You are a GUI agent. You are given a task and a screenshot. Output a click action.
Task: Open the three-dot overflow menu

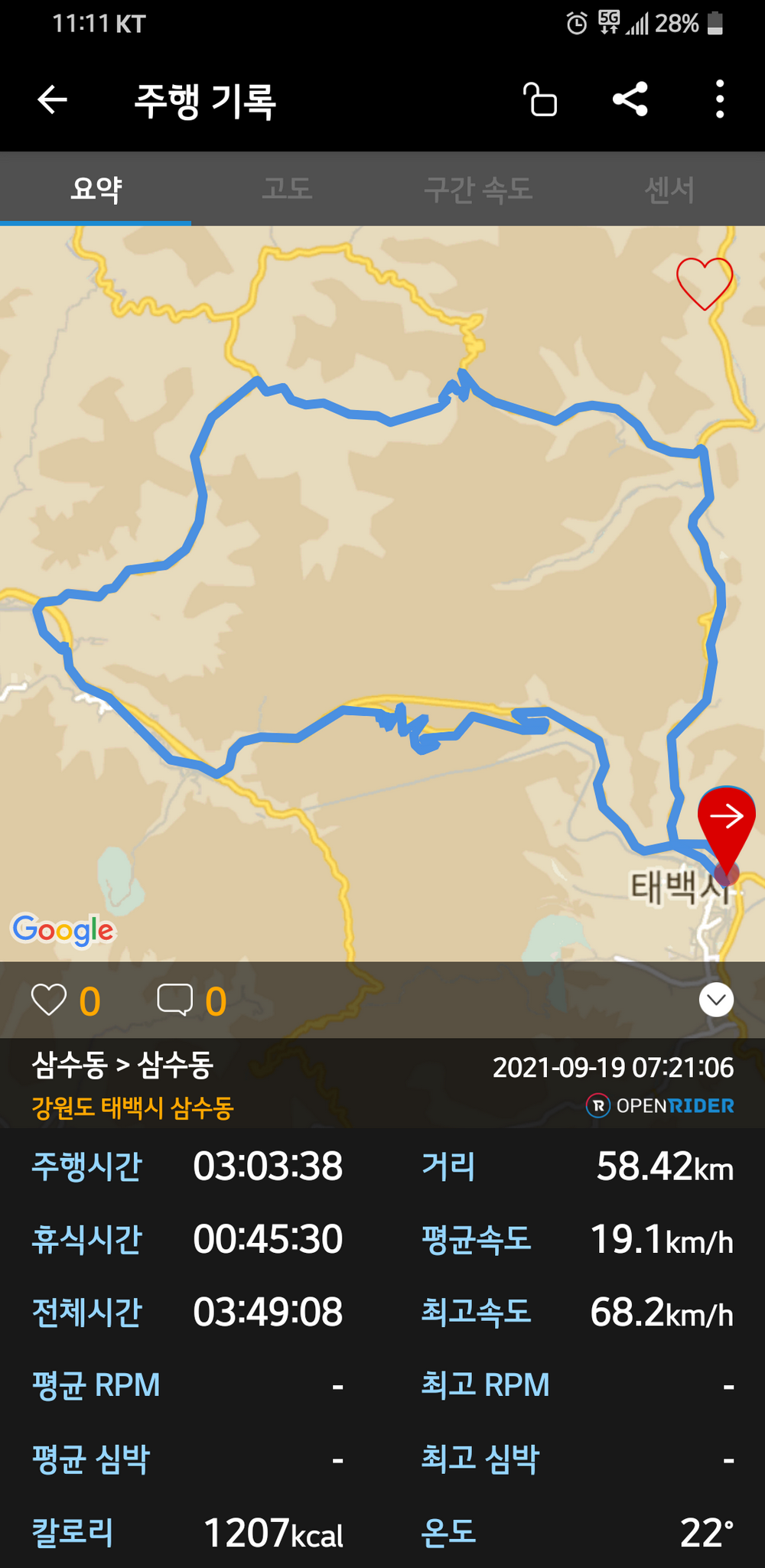pyautogui.click(x=719, y=100)
